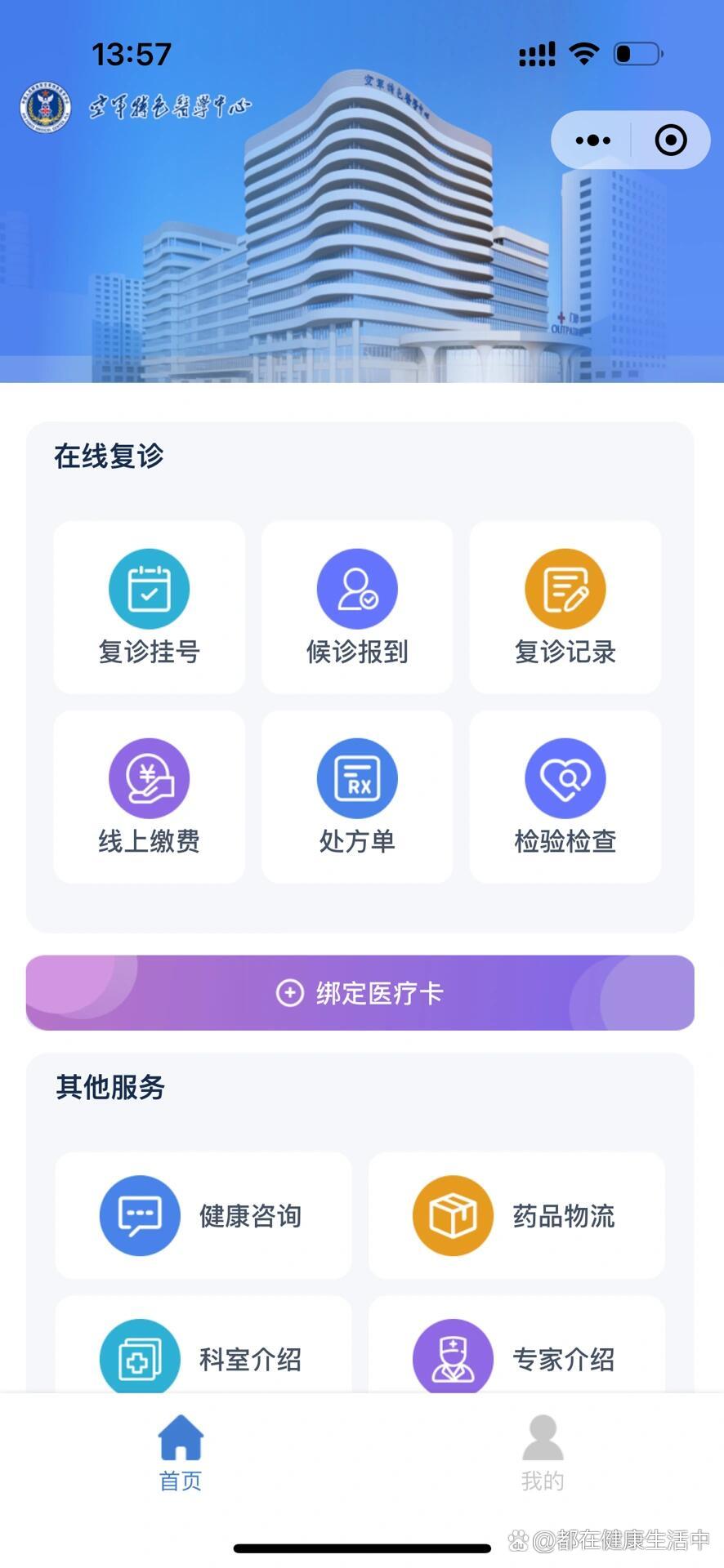Select the 专家介绍 doctor avatar icon
This screenshot has height=1568, width=724.
click(453, 1356)
